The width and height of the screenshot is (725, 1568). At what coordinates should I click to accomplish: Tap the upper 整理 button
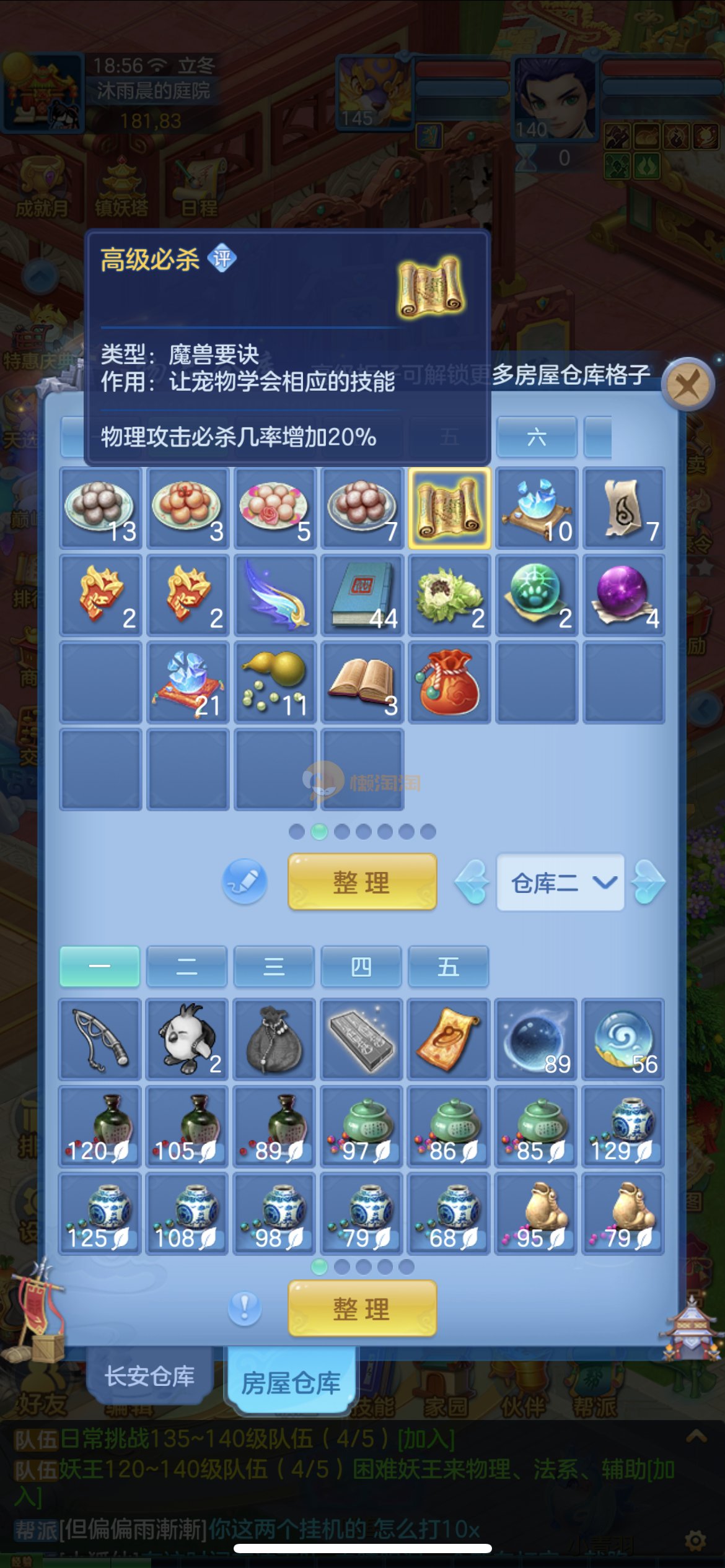coord(362,881)
